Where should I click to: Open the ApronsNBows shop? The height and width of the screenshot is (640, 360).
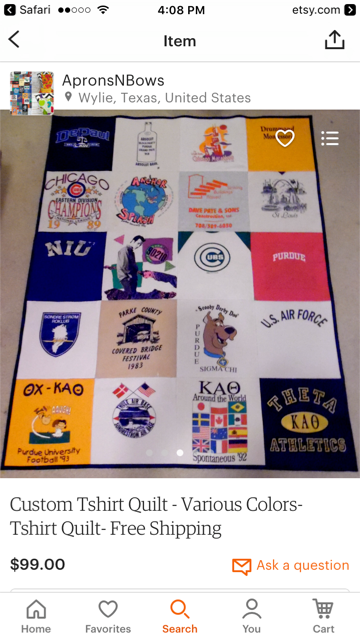pyautogui.click(x=113, y=80)
